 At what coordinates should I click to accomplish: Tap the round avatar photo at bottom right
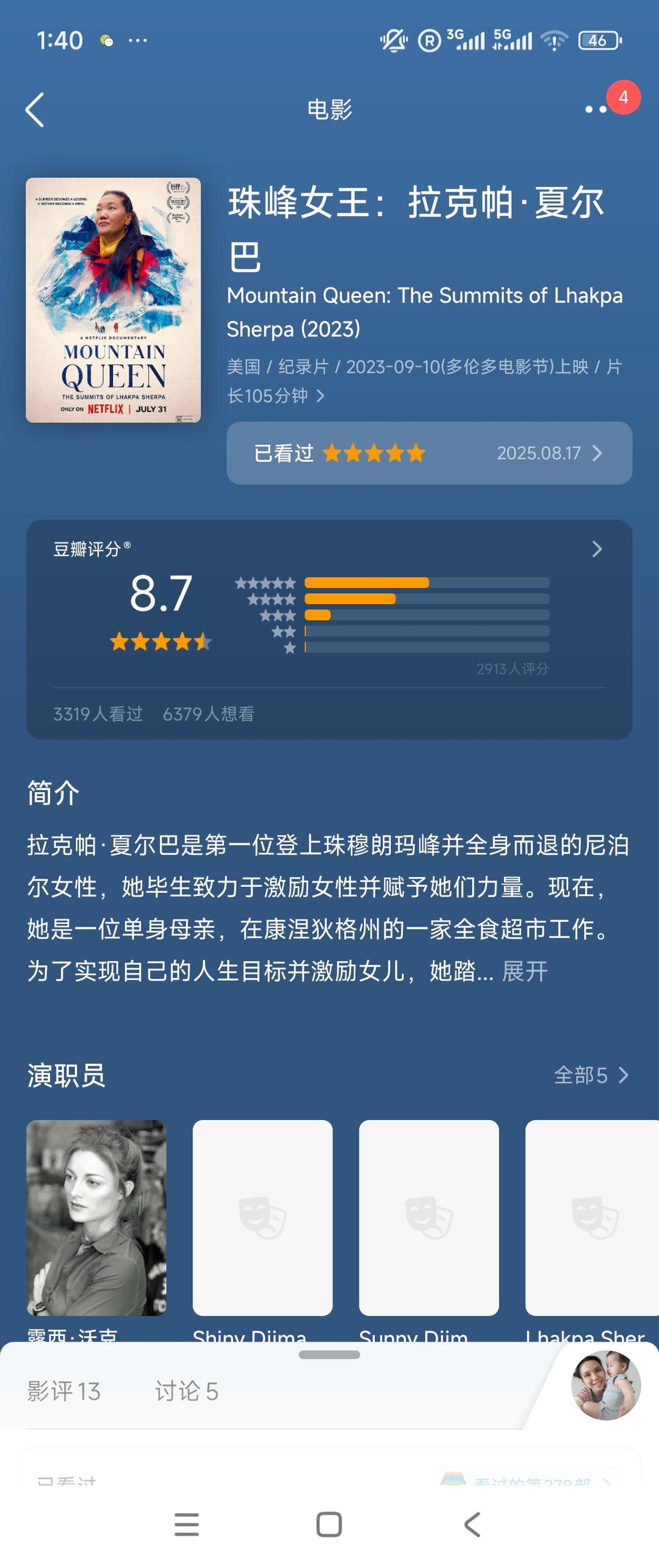605,1385
